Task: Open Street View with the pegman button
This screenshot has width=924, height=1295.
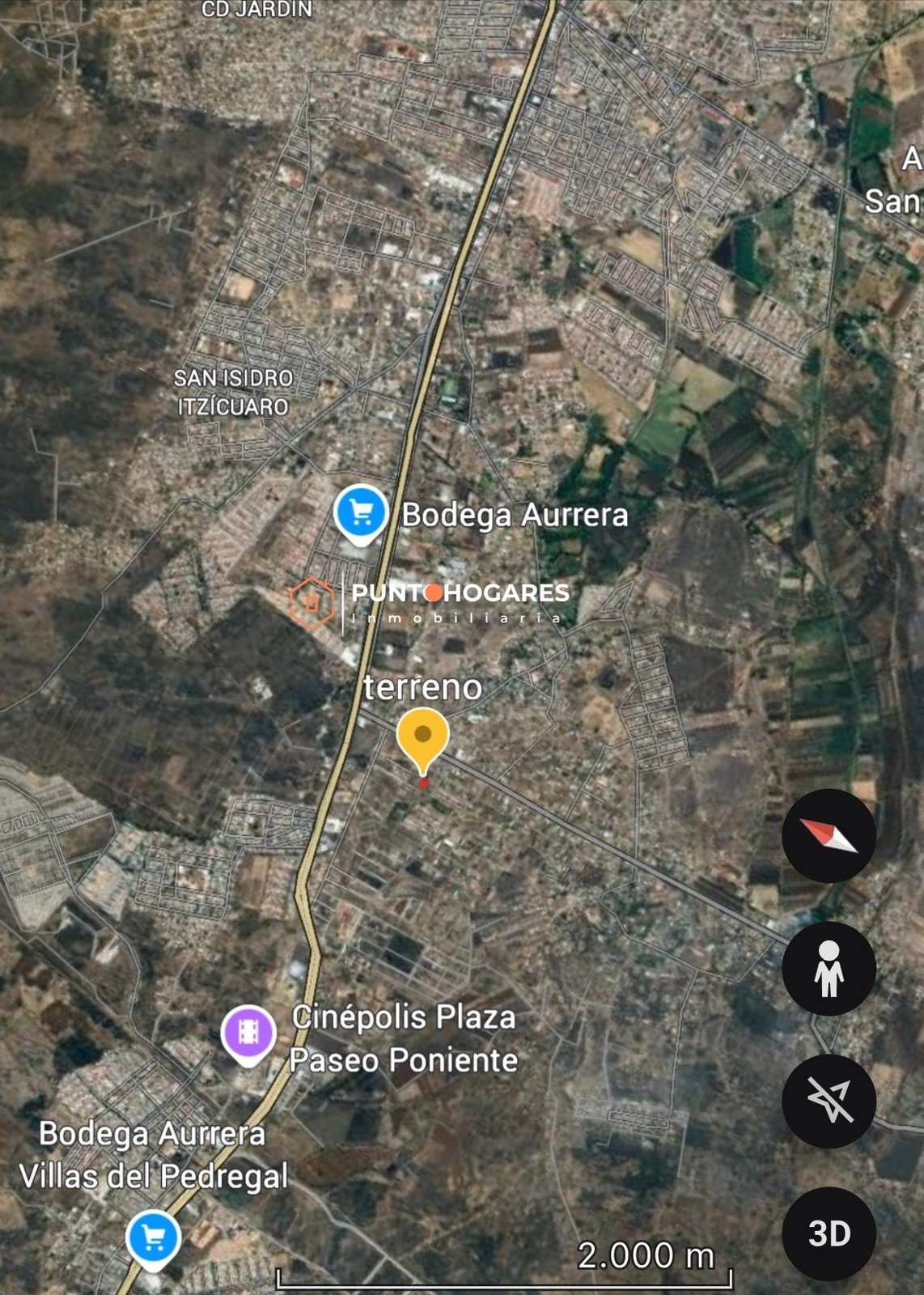Action: tap(829, 969)
